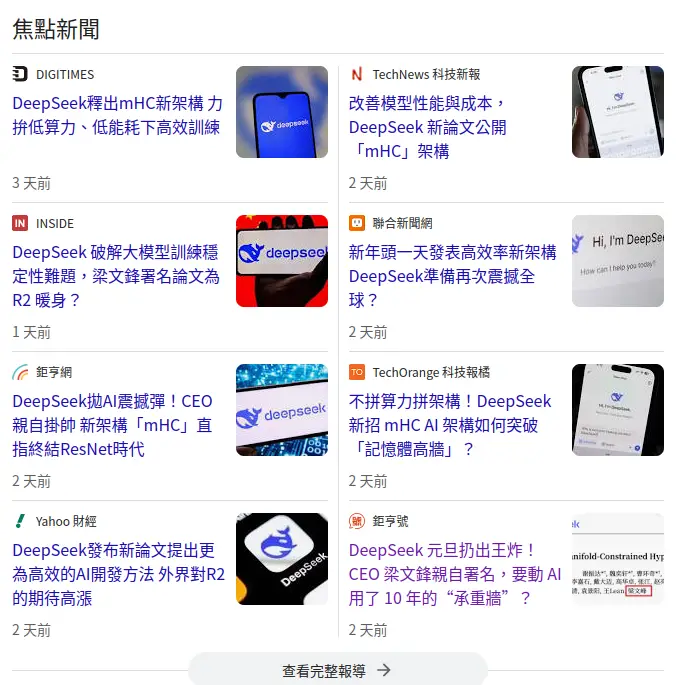Tap 查看完整報導 button
The width and height of the screenshot is (685, 685).
click(337, 670)
